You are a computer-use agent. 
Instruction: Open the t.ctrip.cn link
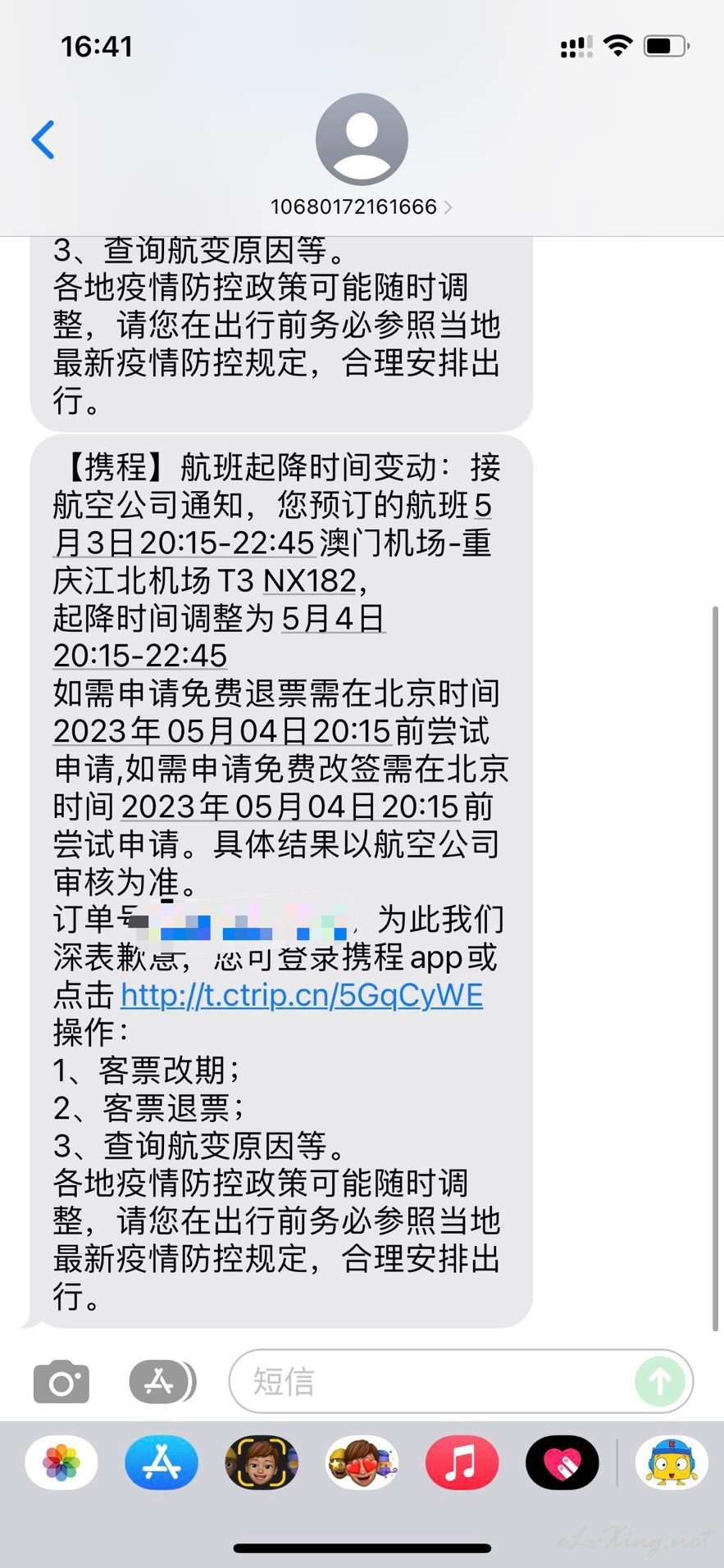(x=302, y=995)
